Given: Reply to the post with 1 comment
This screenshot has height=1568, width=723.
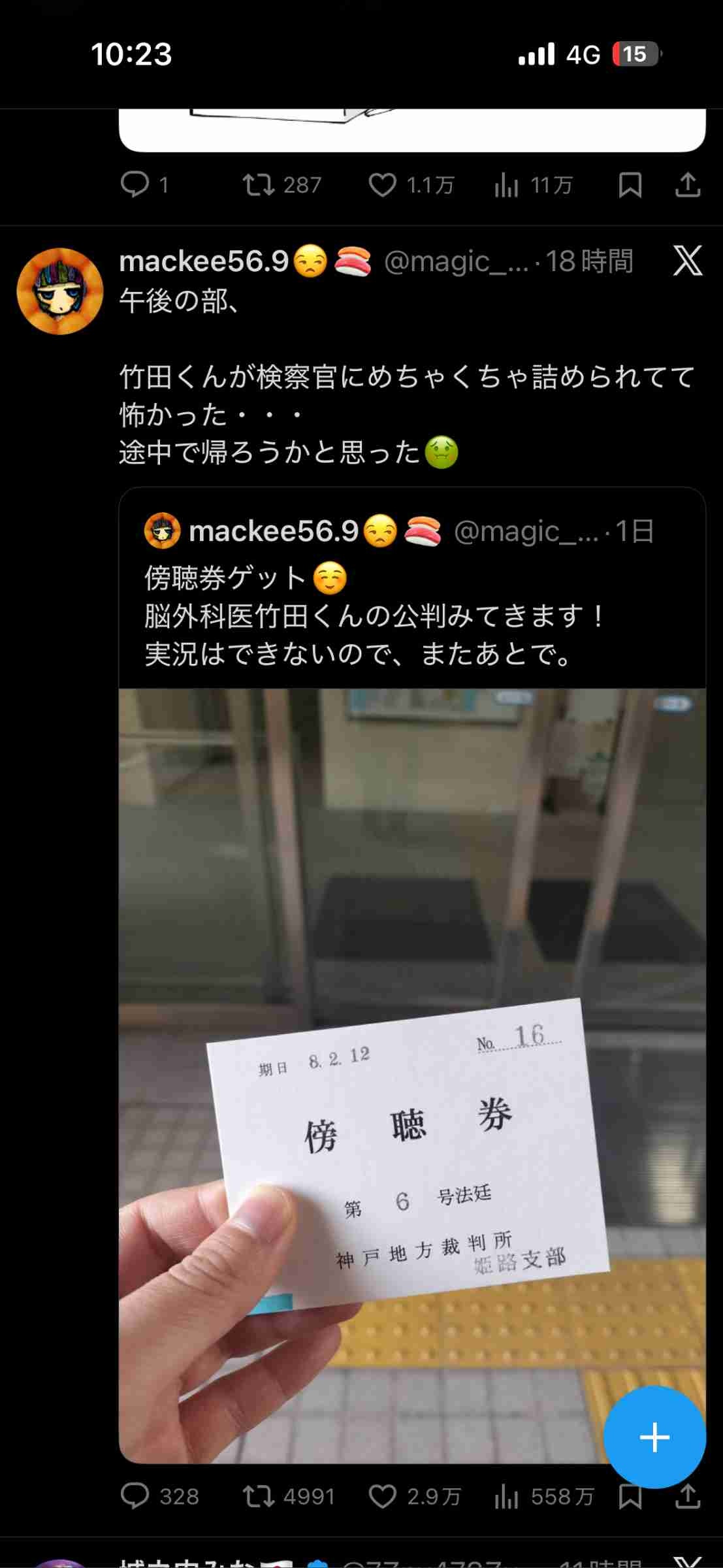Looking at the screenshot, I should click(136, 185).
